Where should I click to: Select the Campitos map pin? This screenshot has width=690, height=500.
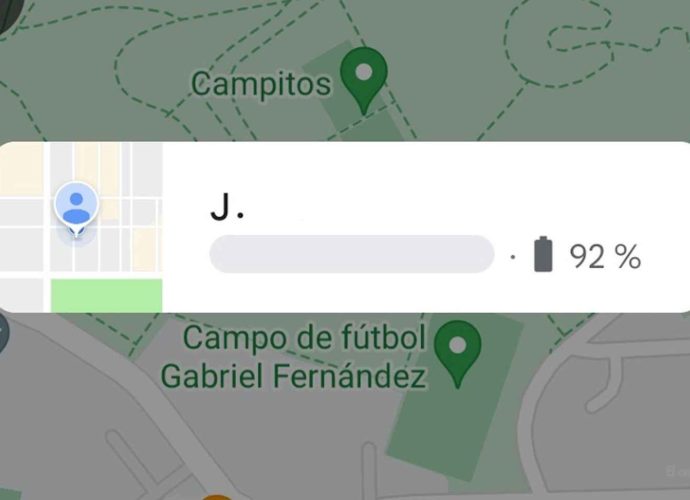coord(363,76)
